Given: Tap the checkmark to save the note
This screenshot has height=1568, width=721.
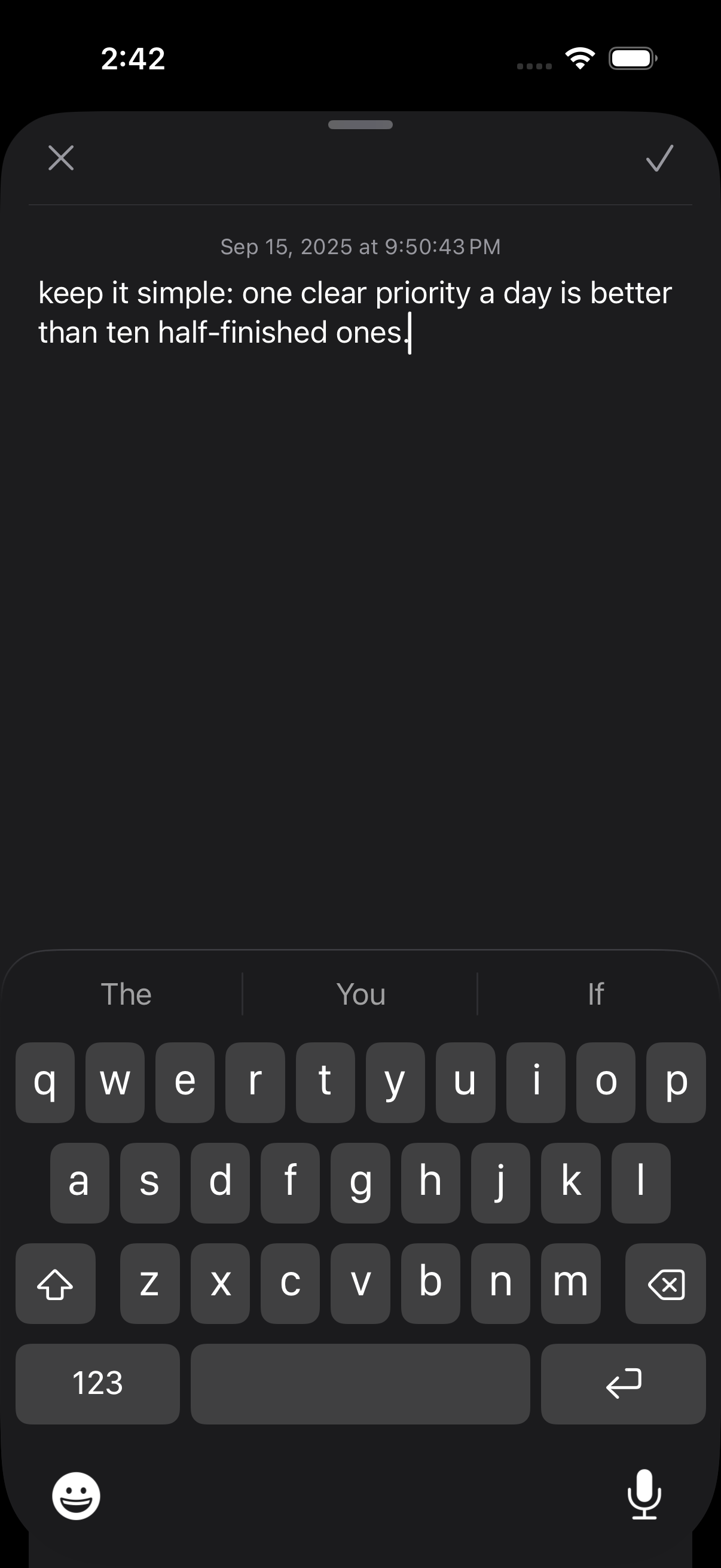Looking at the screenshot, I should (x=659, y=160).
